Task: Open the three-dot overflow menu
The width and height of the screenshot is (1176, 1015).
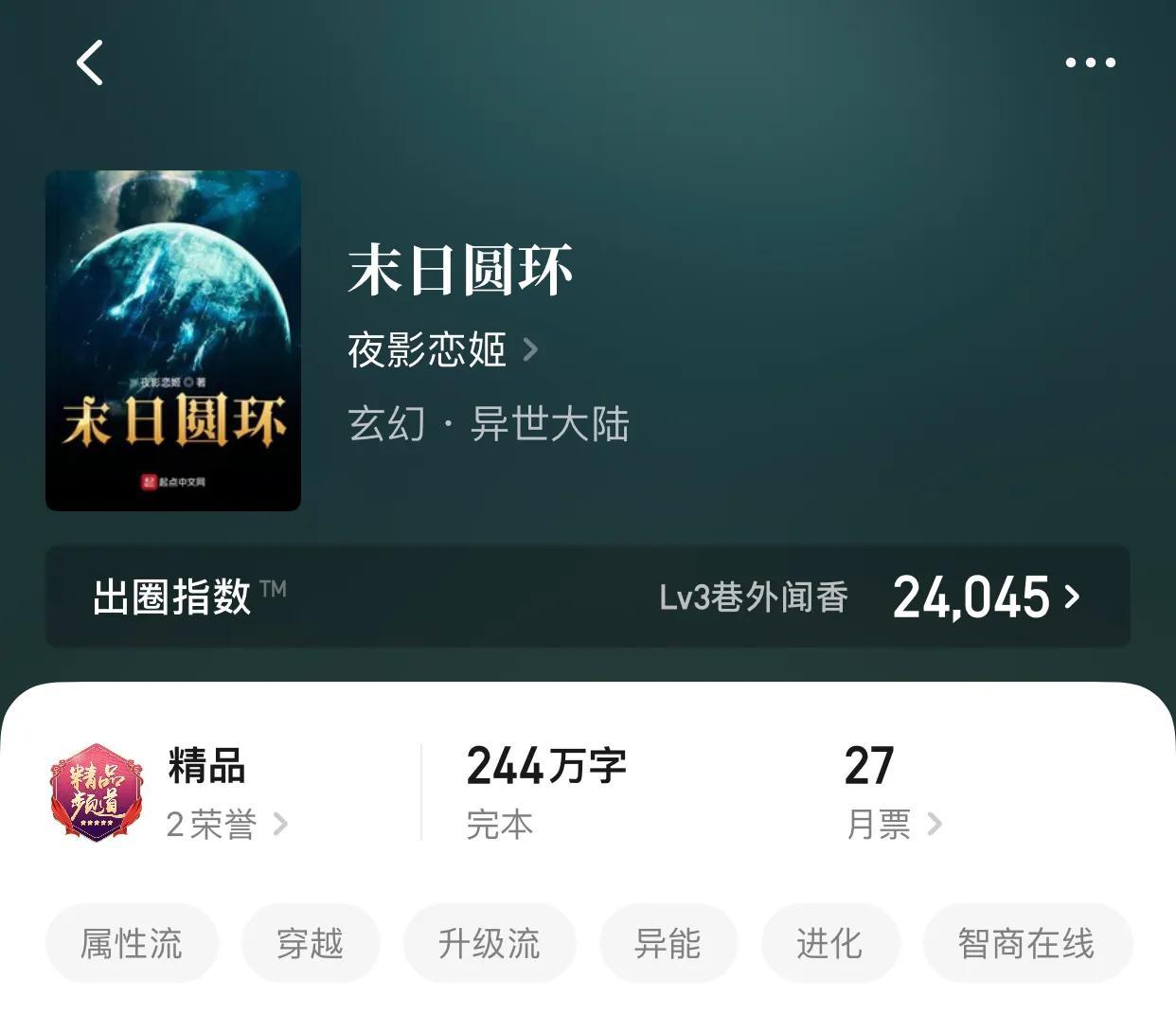Action: 1090,63
